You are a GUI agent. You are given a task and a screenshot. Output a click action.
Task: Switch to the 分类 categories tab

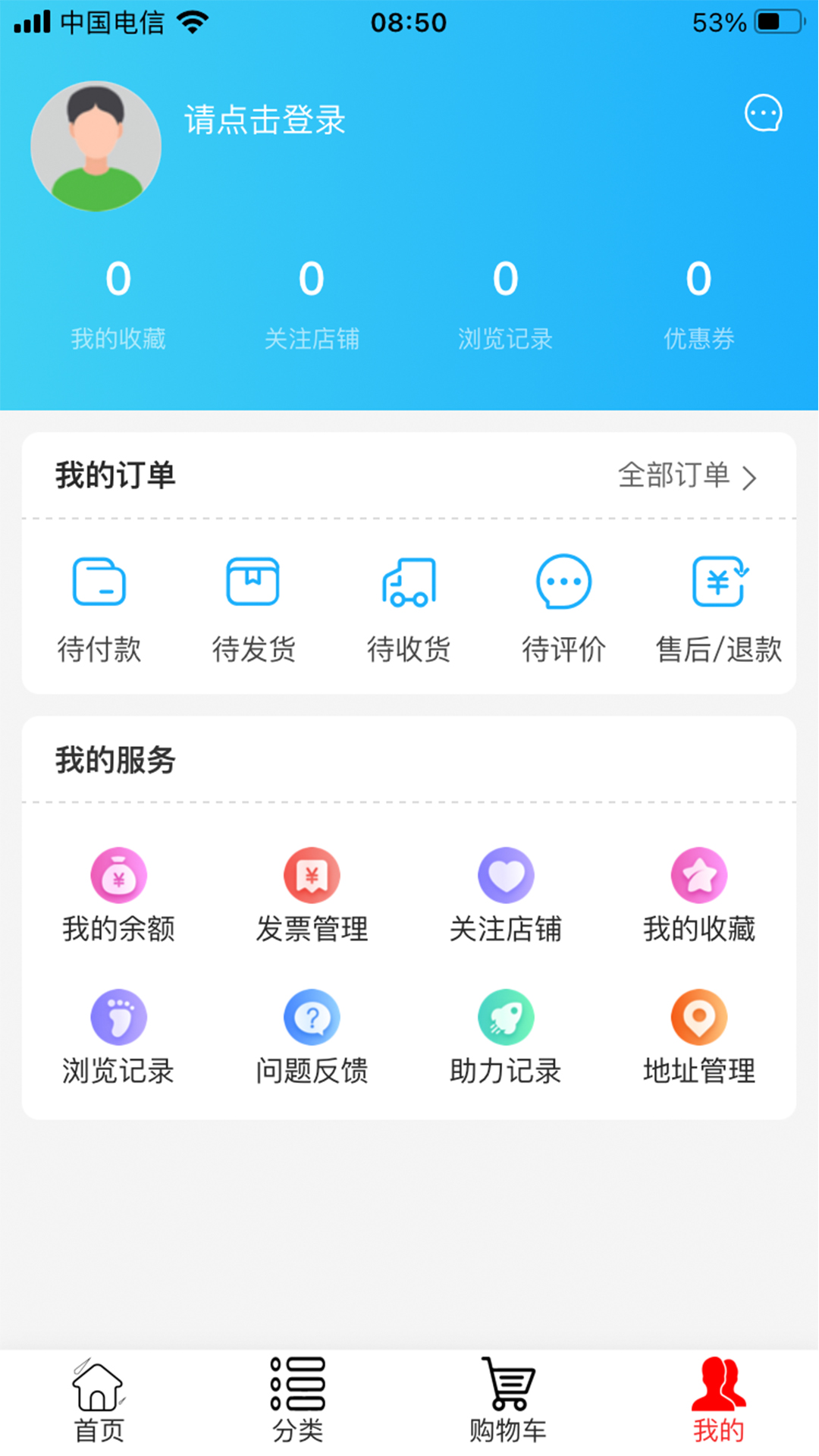(297, 1399)
